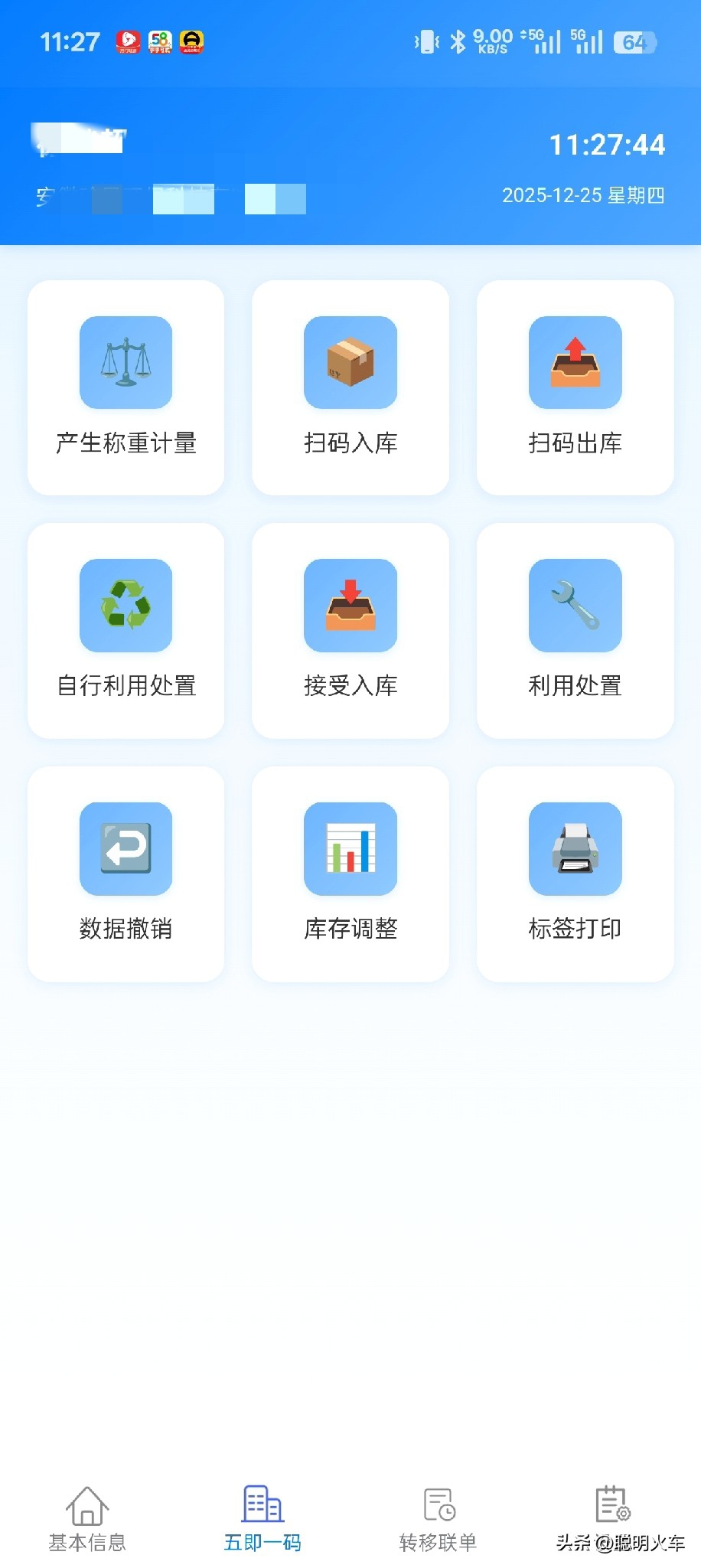Open 自行利用处置 module
Image resolution: width=701 pixels, height=1568 pixels.
[126, 630]
